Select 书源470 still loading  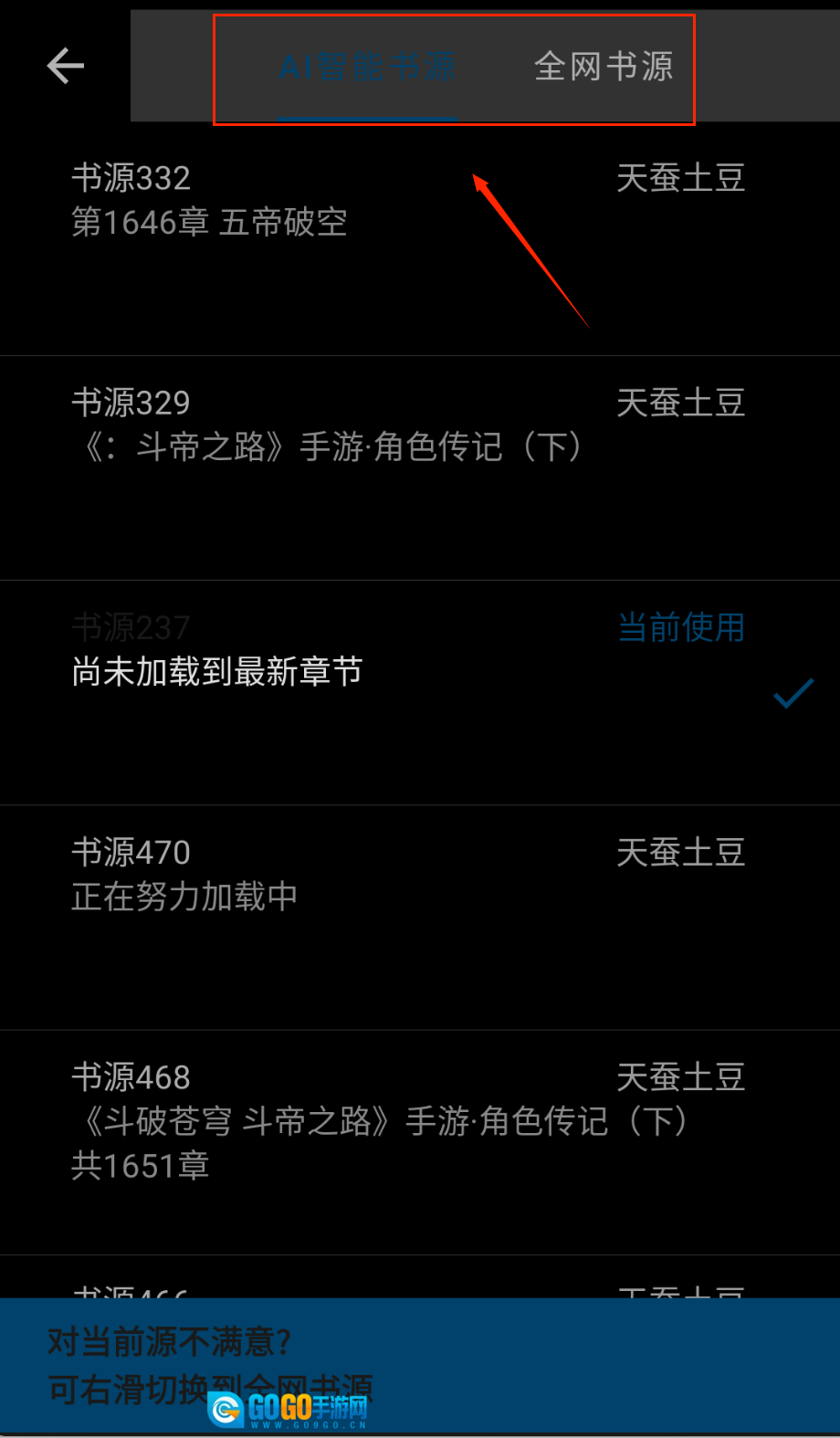[420, 917]
